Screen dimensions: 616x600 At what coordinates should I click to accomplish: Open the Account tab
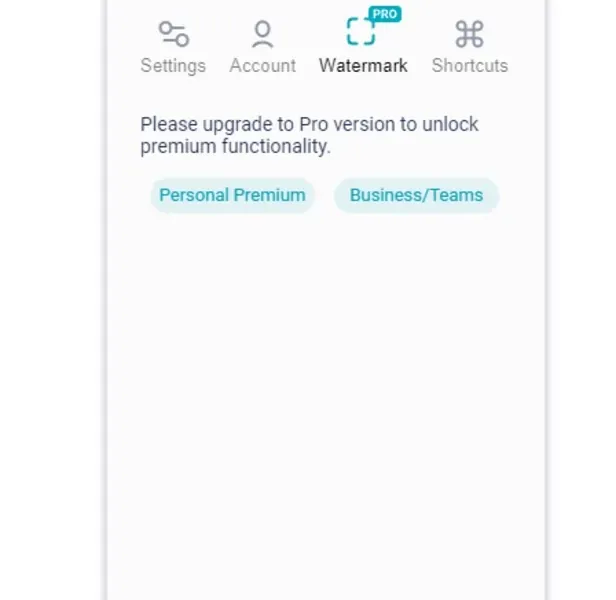click(x=262, y=47)
